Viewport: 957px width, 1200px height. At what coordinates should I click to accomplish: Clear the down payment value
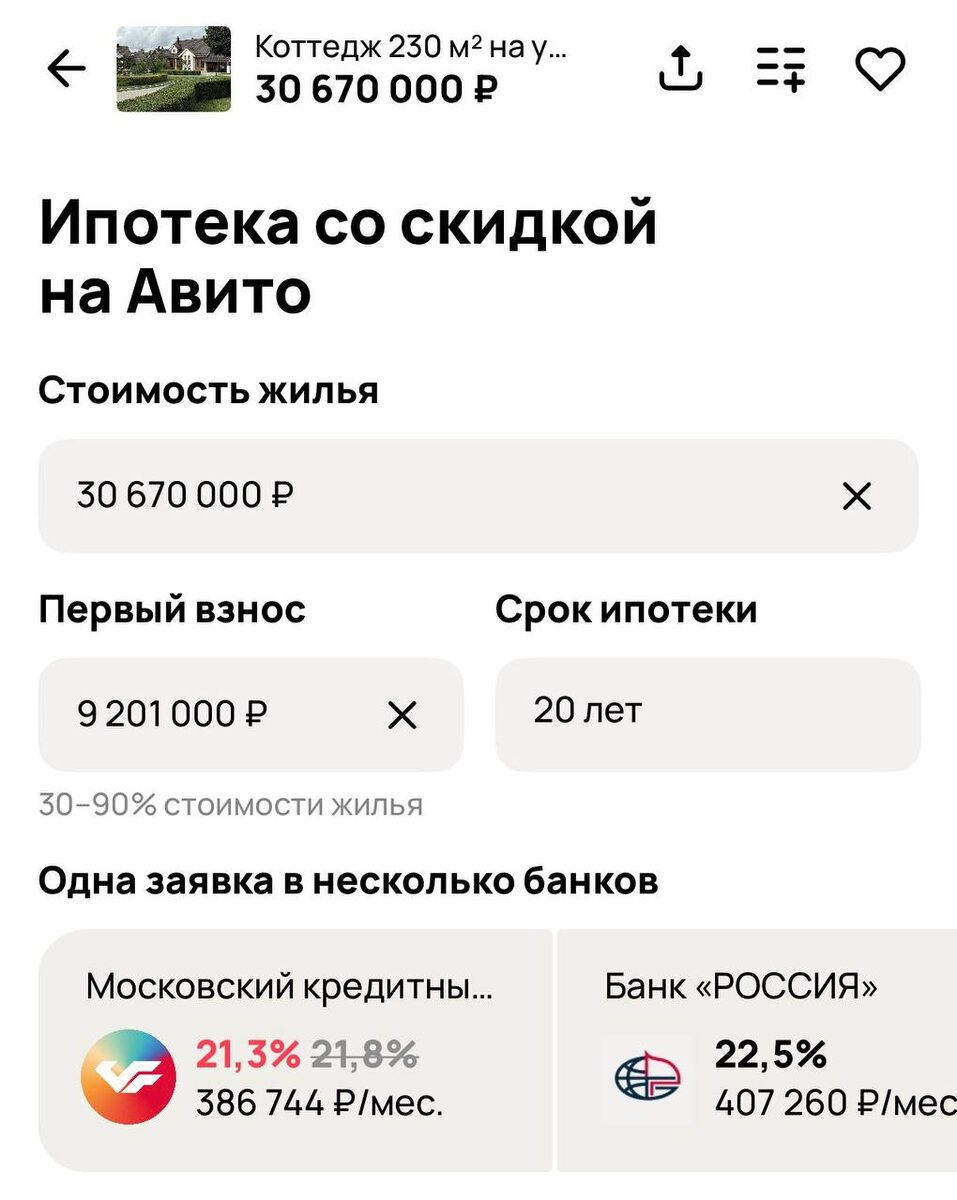(x=402, y=715)
